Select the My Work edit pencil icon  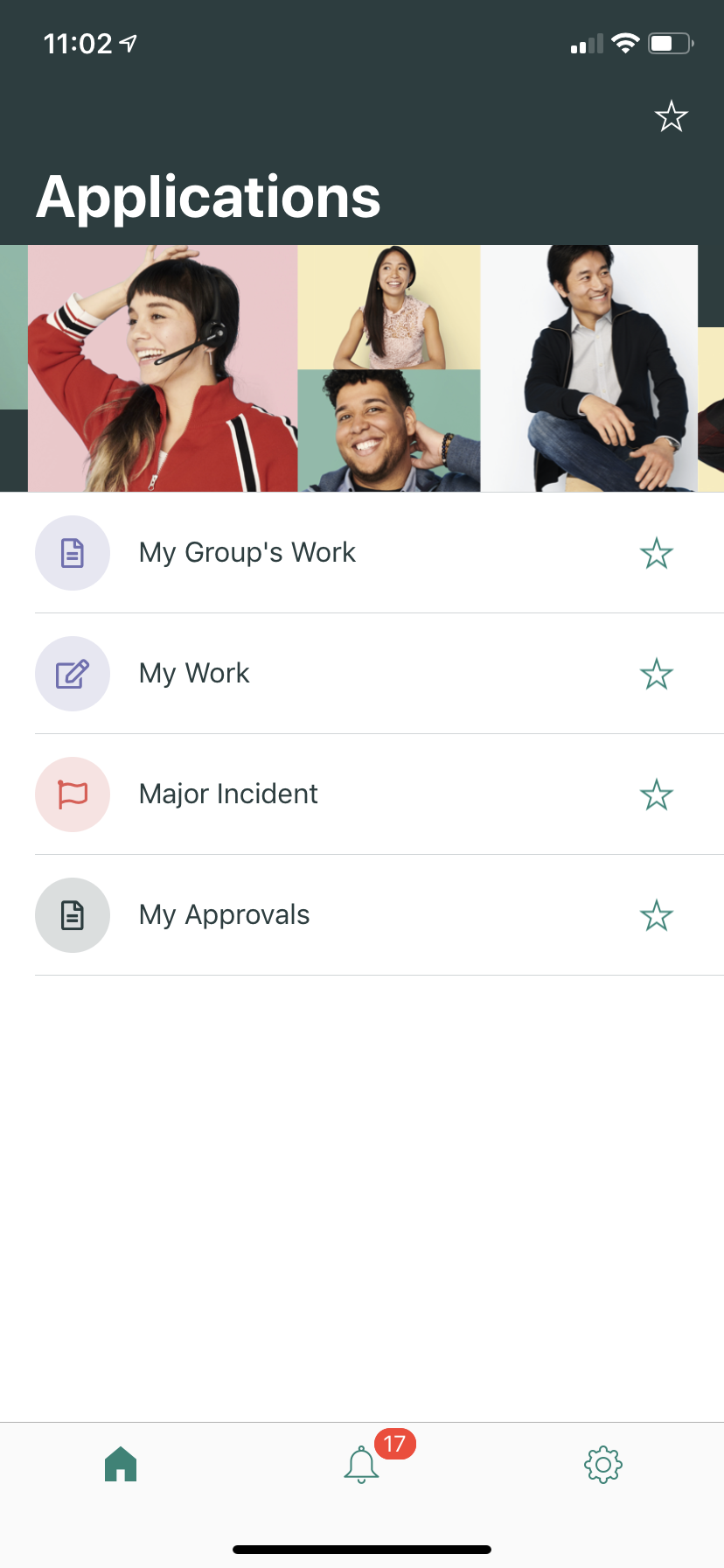click(x=73, y=674)
